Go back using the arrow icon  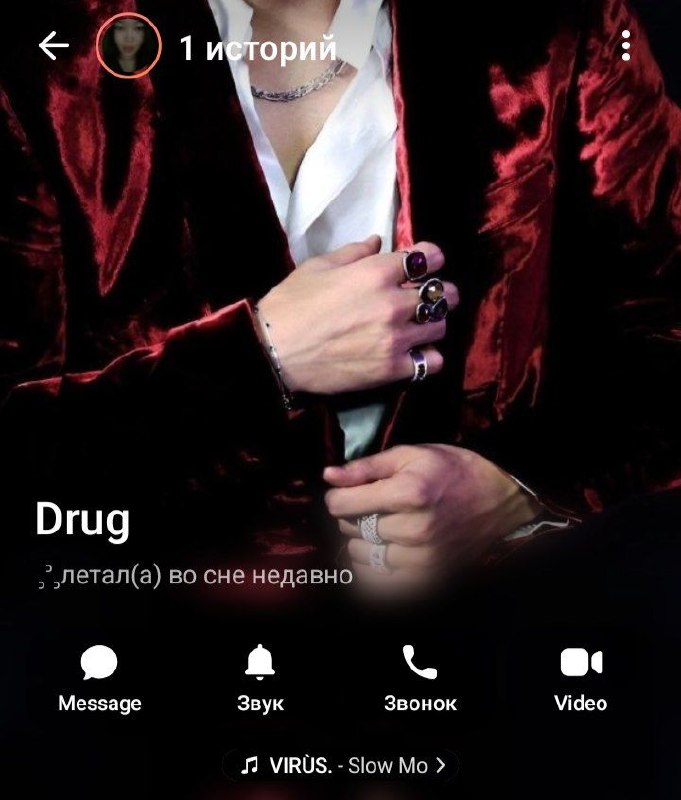tap(54, 45)
